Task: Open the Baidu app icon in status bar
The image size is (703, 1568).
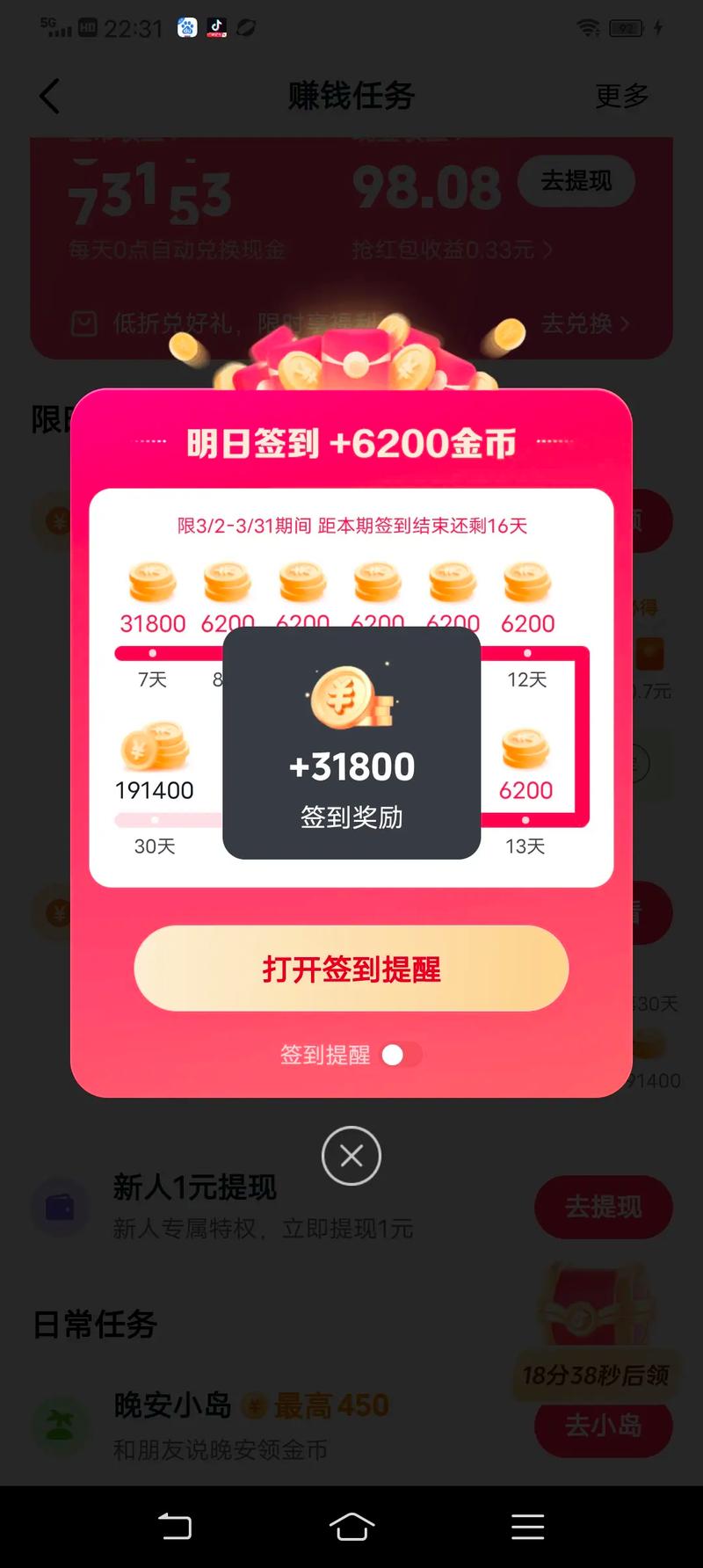Action: (x=186, y=27)
